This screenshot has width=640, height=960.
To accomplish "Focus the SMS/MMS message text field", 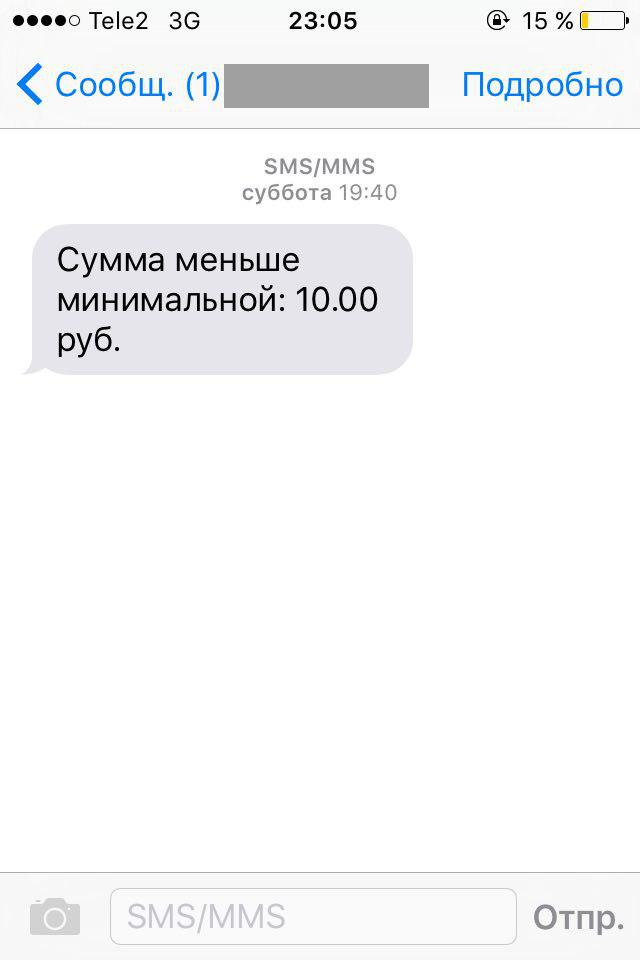I will pyautogui.click(x=313, y=916).
